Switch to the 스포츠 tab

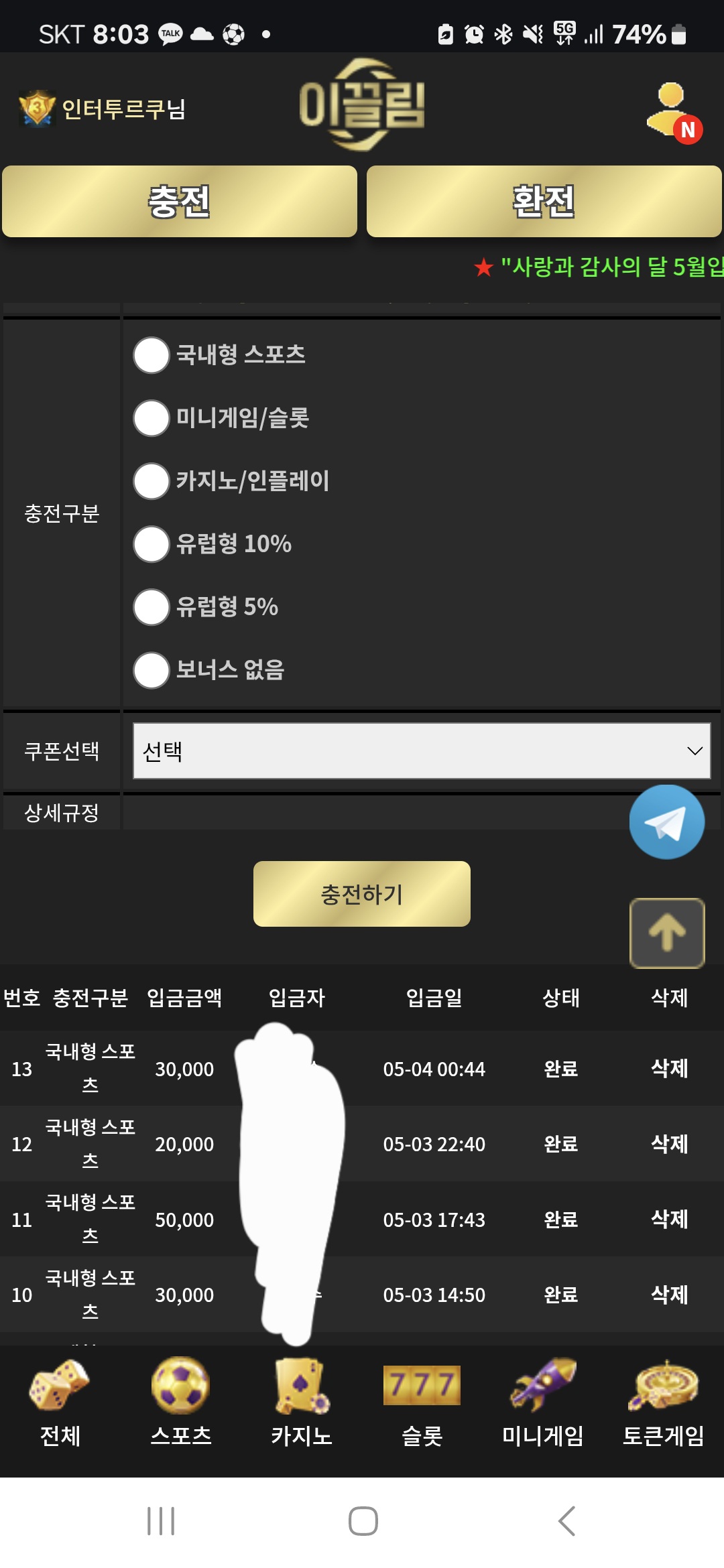pyautogui.click(x=181, y=1402)
